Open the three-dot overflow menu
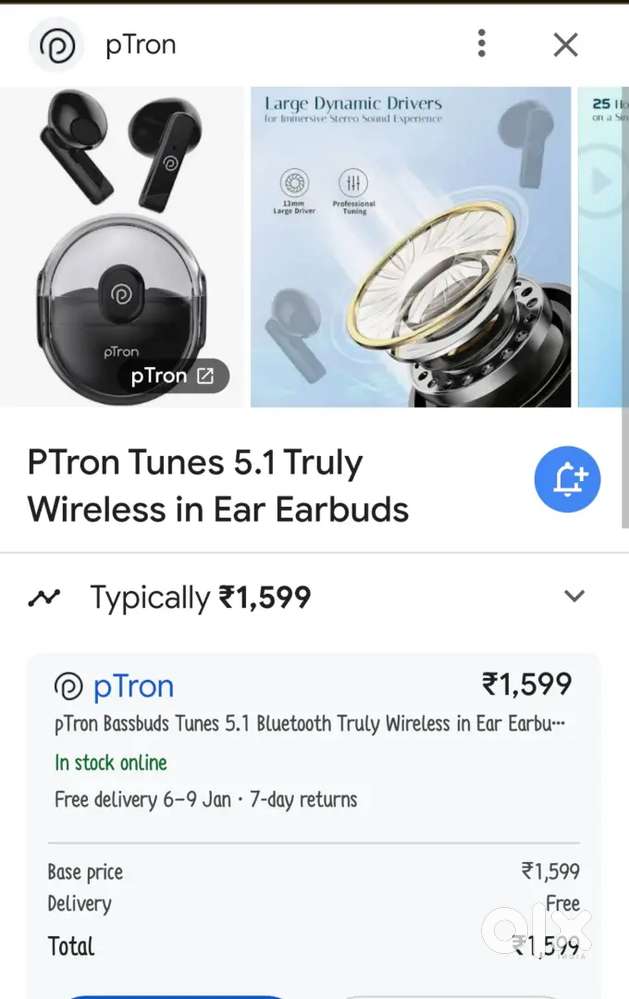The image size is (629, 999). pyautogui.click(x=482, y=44)
